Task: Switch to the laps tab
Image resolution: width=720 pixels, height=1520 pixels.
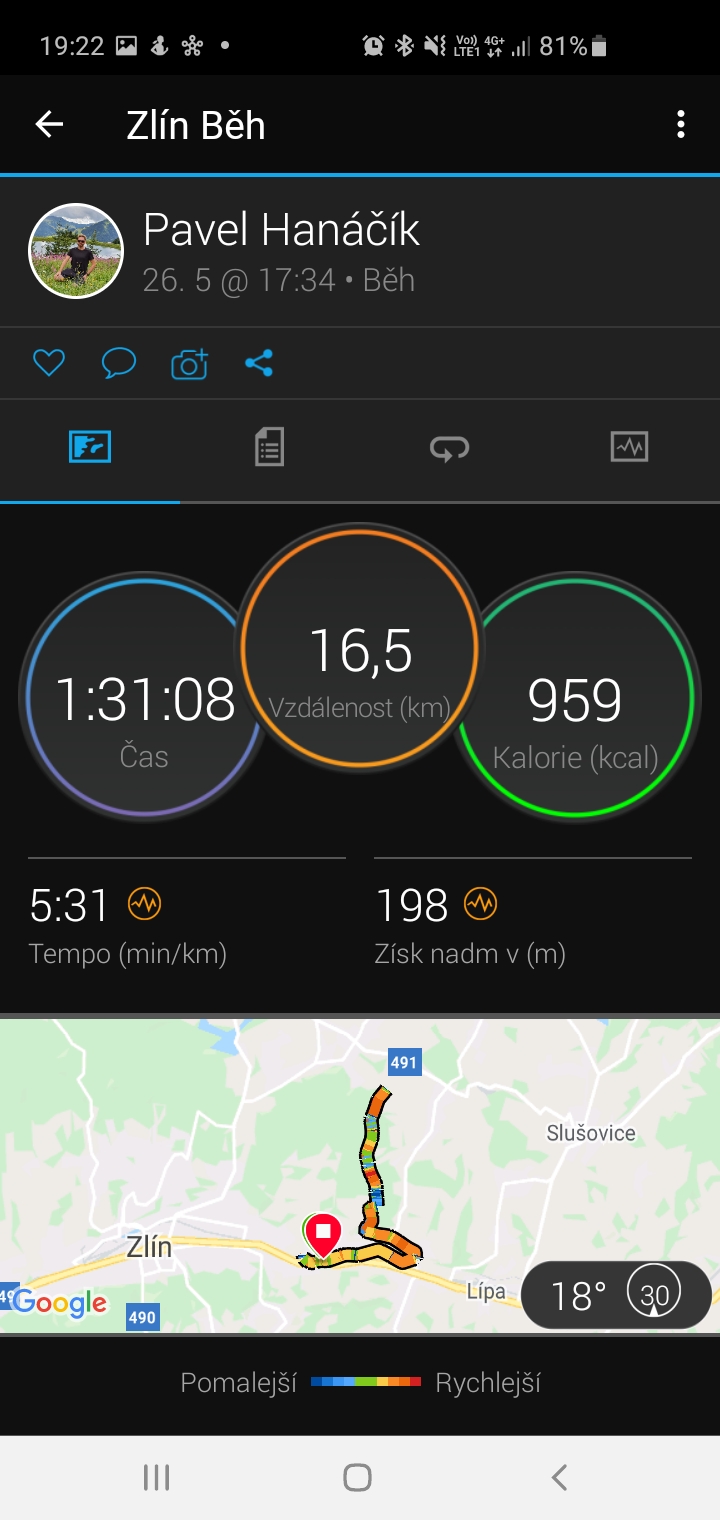Action: pos(449,447)
